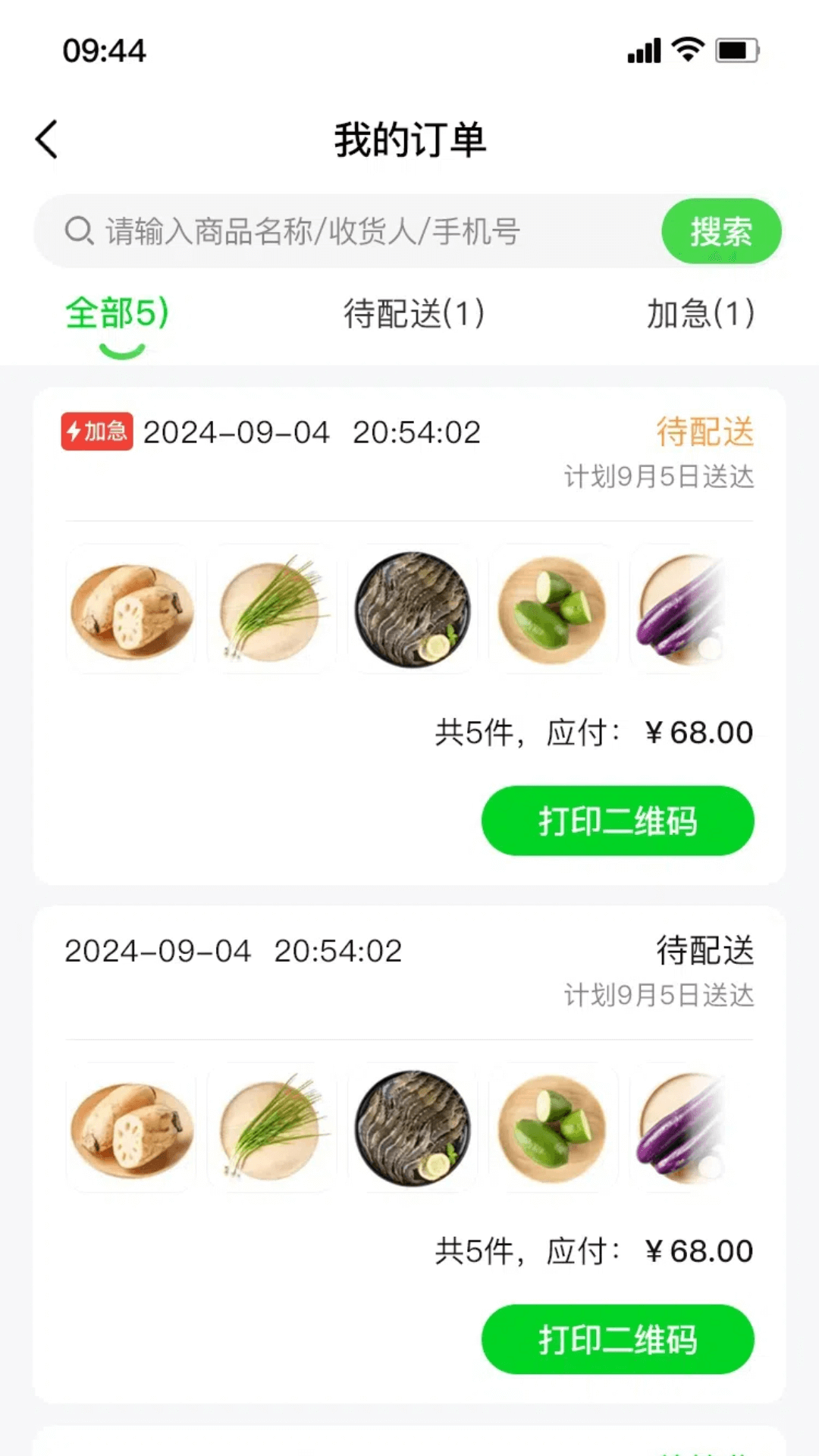Select the shrimp image in first order
The width and height of the screenshot is (819, 1456).
413,609
